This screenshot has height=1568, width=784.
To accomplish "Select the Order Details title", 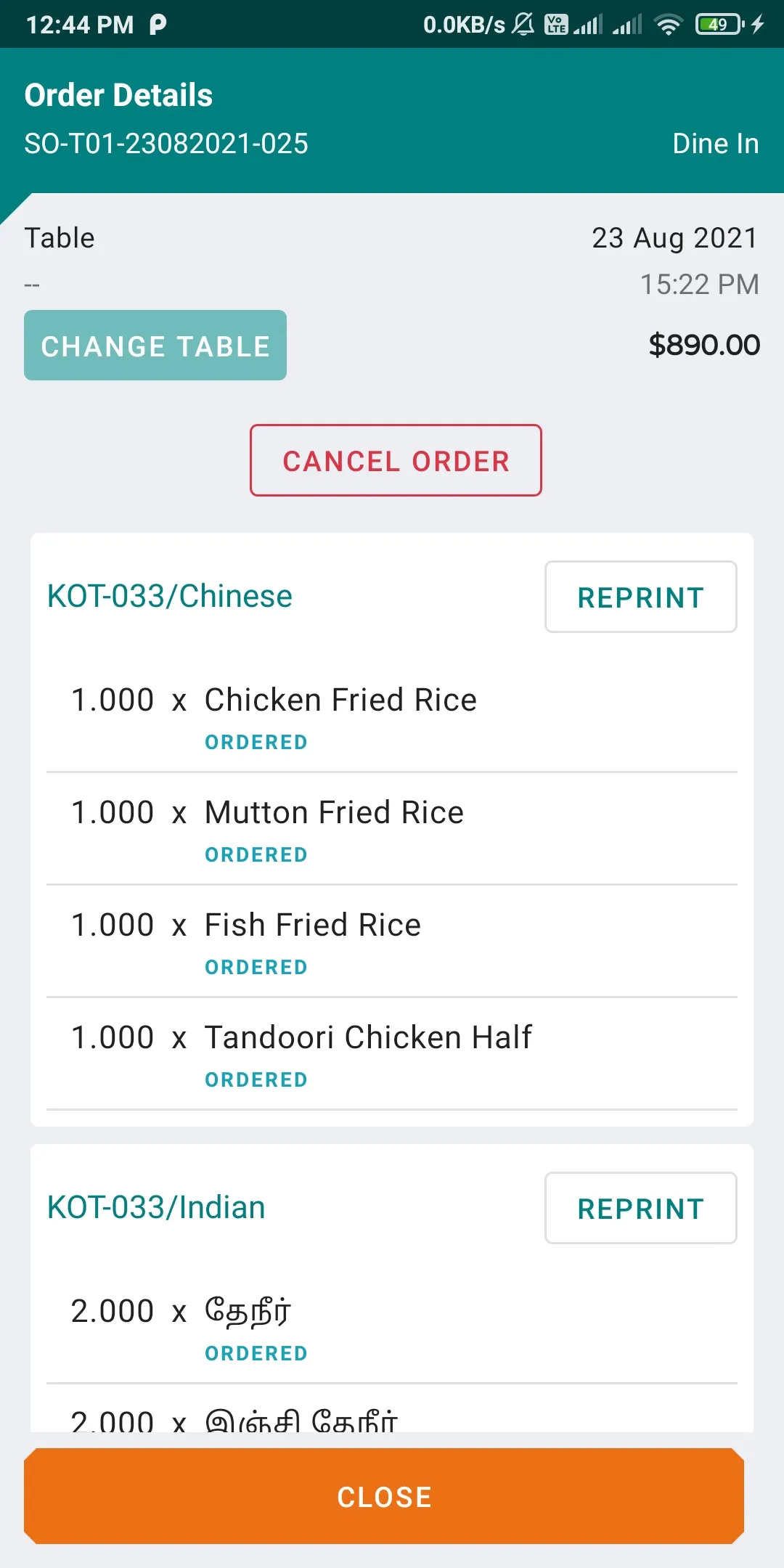I will 118,94.
